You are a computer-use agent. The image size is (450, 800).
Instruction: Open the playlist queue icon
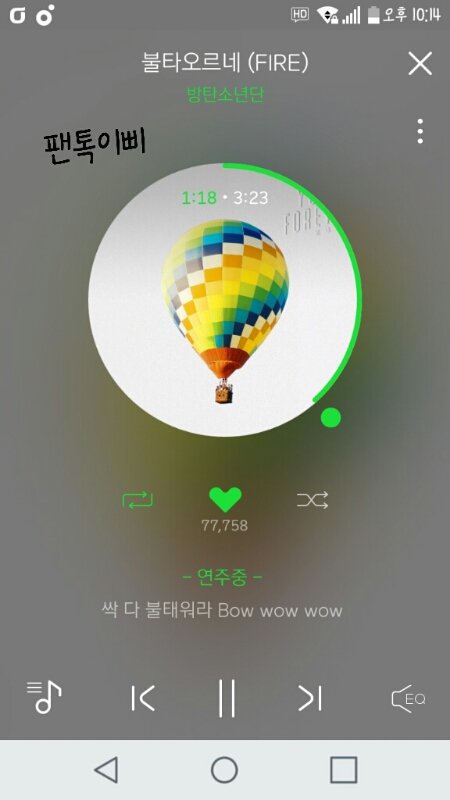pyautogui.click(x=44, y=697)
